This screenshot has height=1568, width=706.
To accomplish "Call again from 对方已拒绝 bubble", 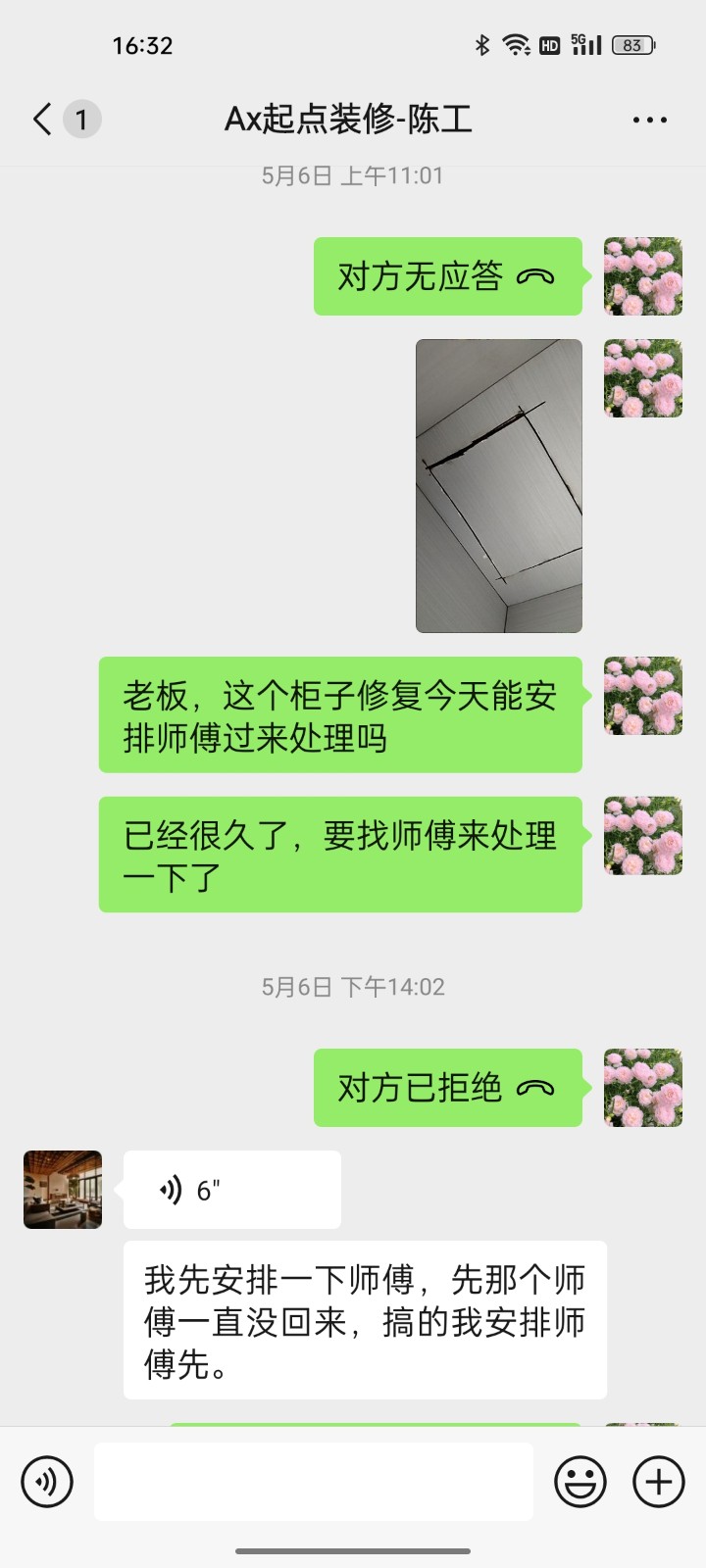I will point(447,1088).
